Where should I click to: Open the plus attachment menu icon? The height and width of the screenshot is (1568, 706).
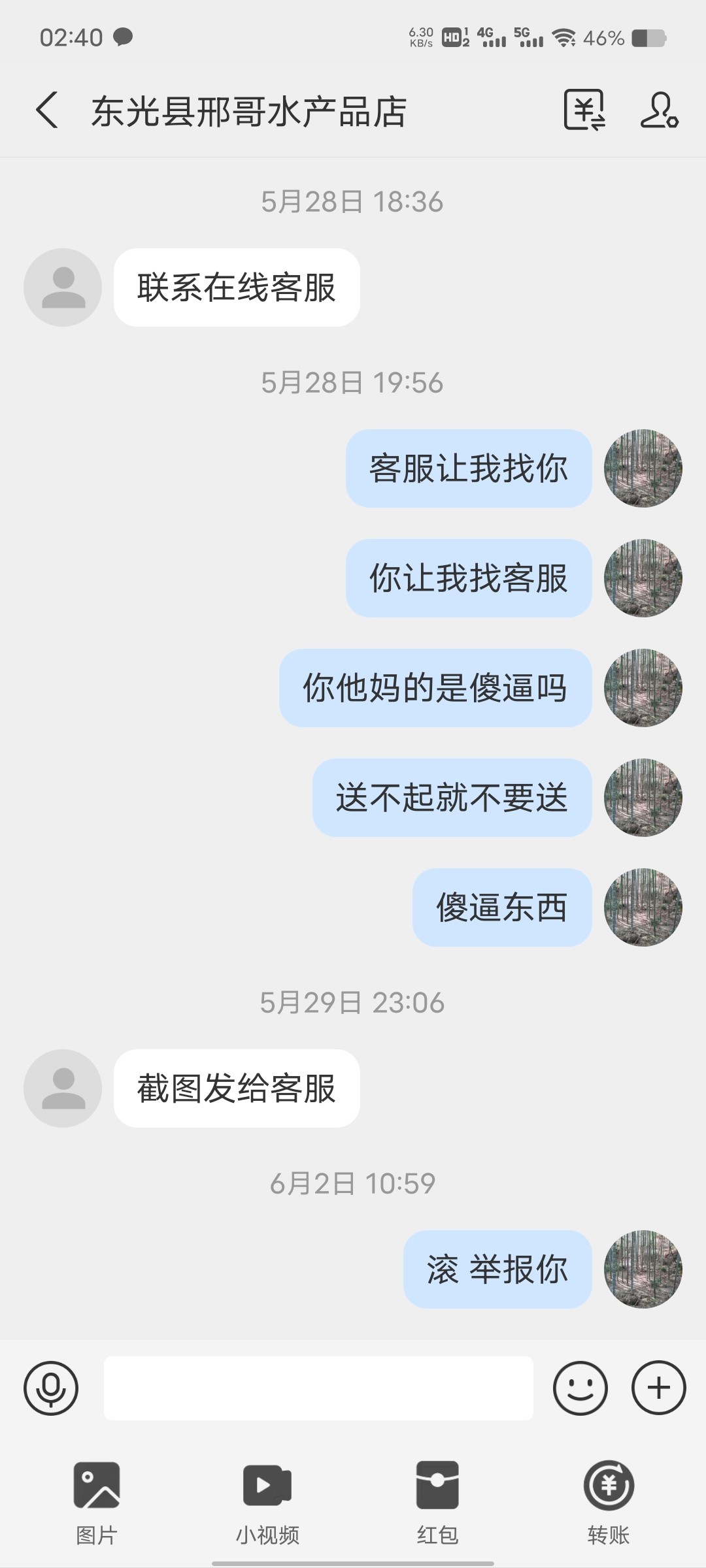pyautogui.click(x=658, y=1388)
